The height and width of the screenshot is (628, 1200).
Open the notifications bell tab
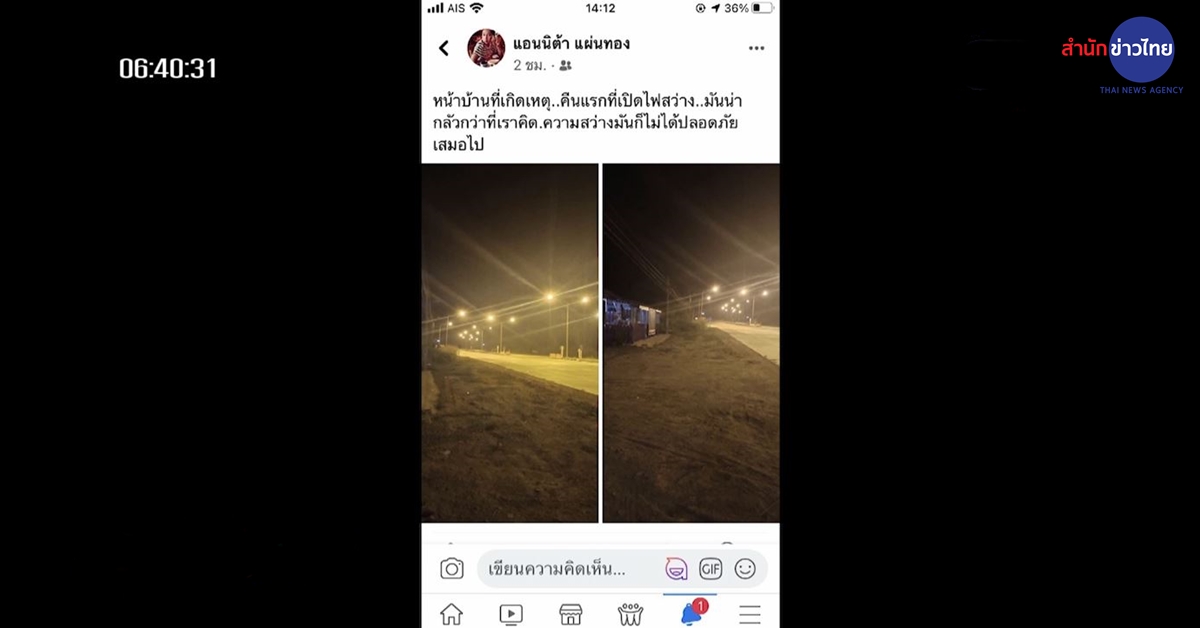(x=691, y=613)
